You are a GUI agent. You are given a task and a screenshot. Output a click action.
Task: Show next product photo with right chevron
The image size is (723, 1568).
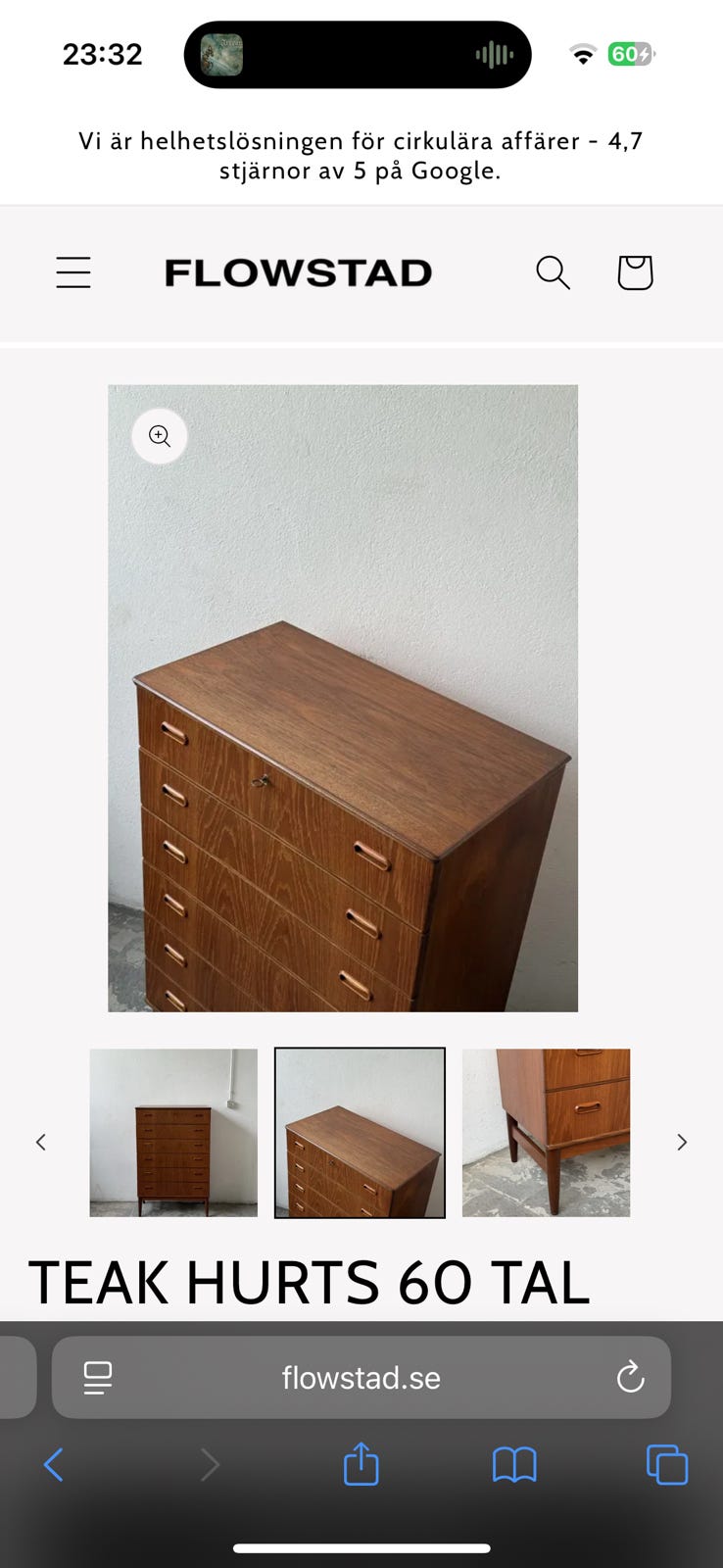pyautogui.click(x=681, y=1142)
